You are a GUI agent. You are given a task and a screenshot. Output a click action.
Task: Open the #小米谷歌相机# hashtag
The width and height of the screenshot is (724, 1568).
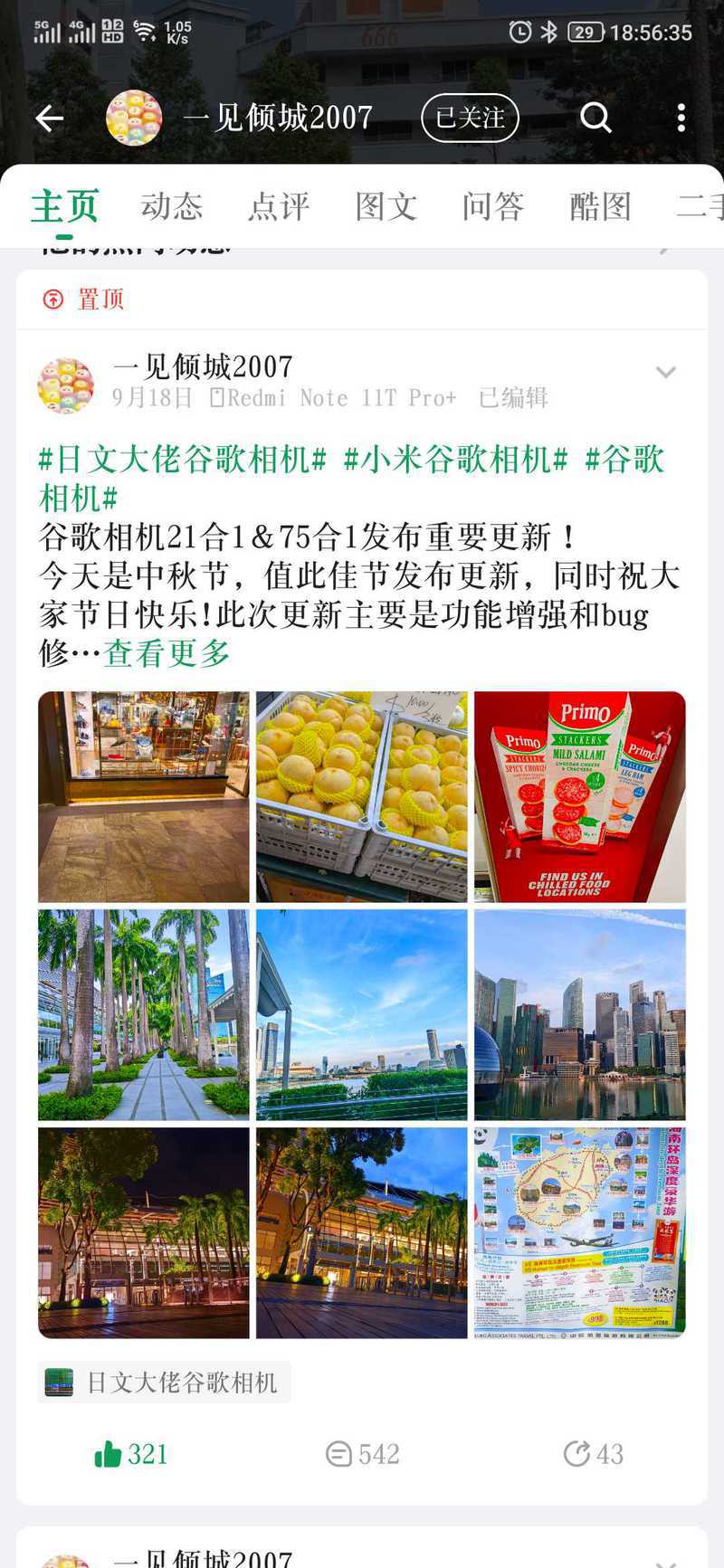tap(455, 460)
